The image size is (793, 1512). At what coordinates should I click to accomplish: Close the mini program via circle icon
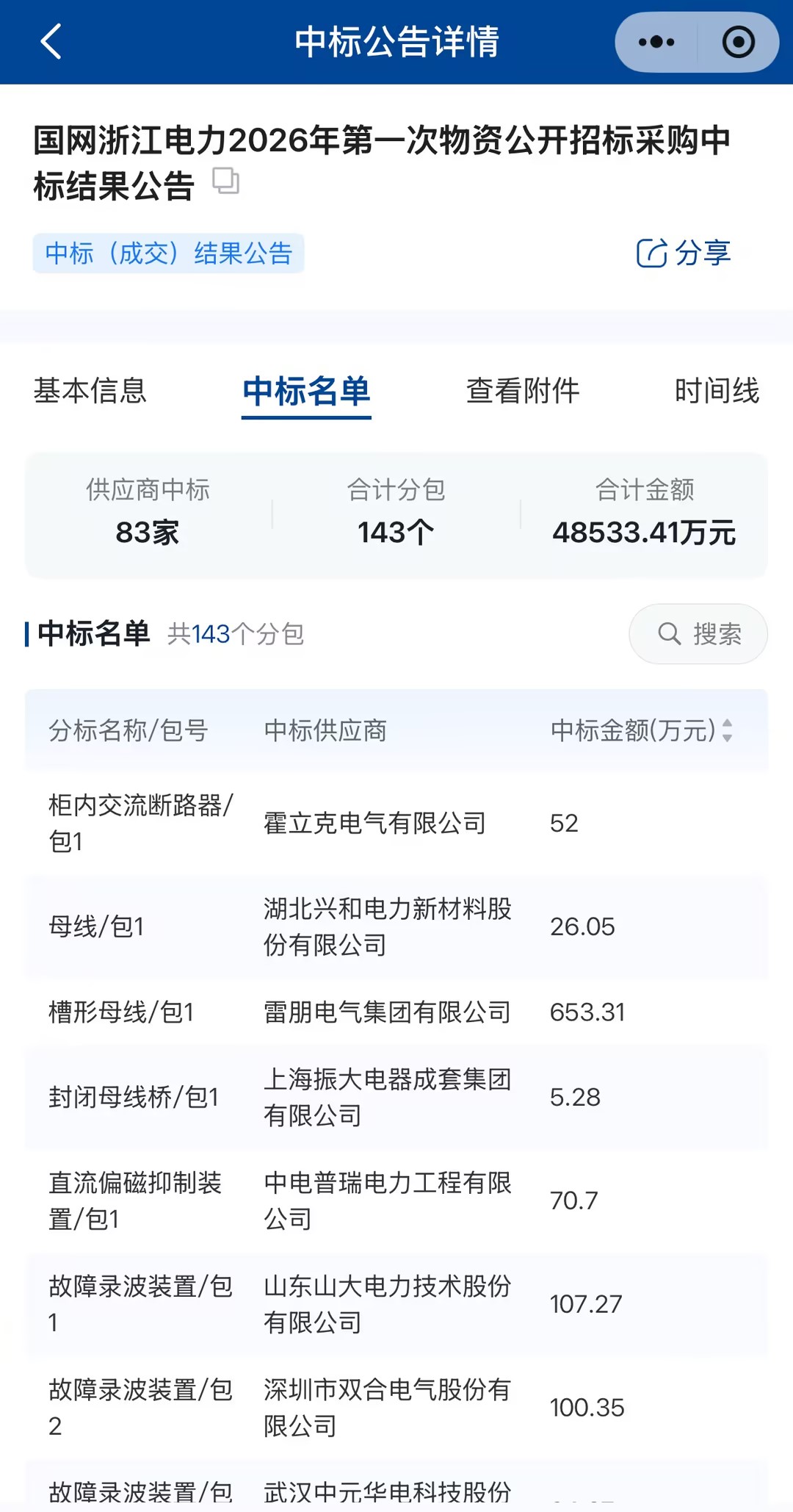pos(738,42)
